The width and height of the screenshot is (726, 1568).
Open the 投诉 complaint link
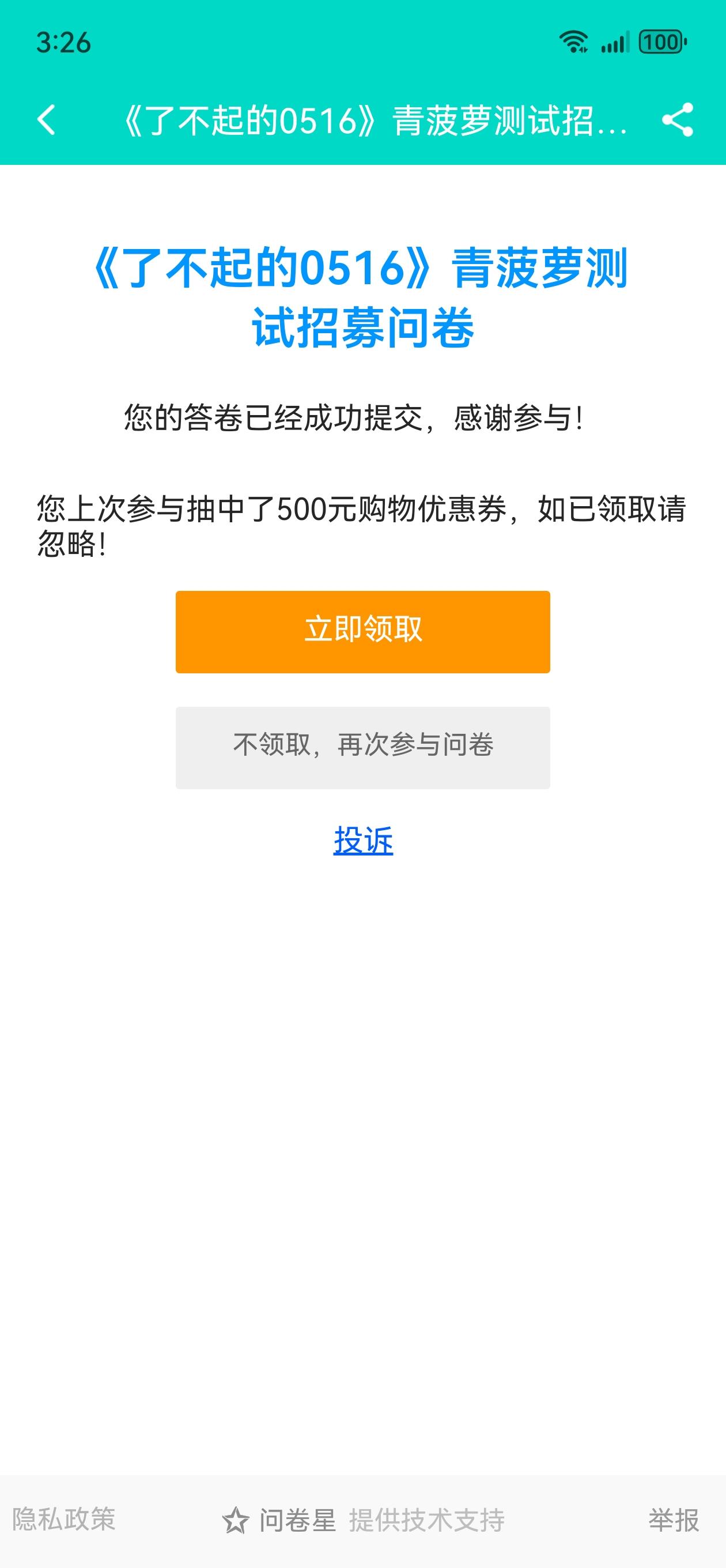pos(362,840)
